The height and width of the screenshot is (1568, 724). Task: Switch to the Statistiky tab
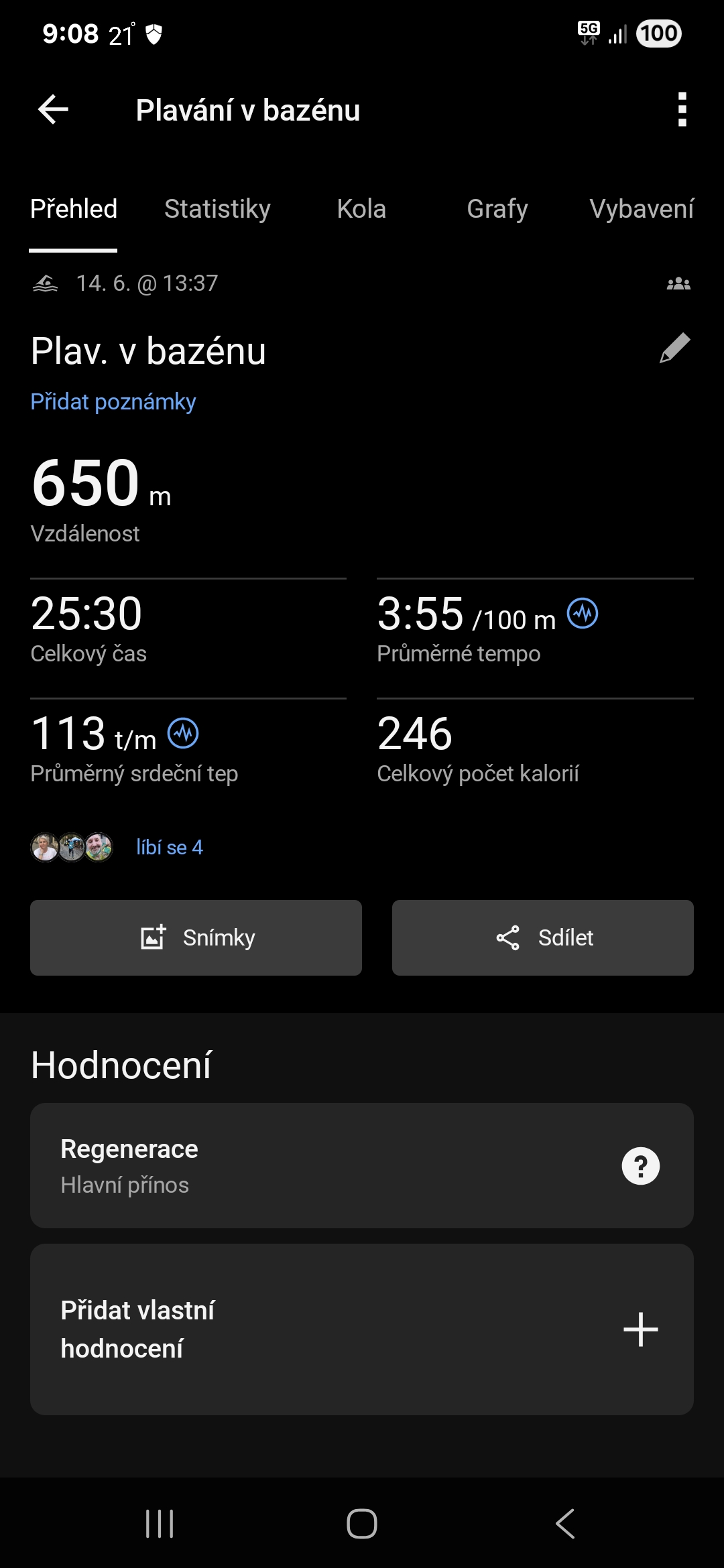(x=217, y=209)
